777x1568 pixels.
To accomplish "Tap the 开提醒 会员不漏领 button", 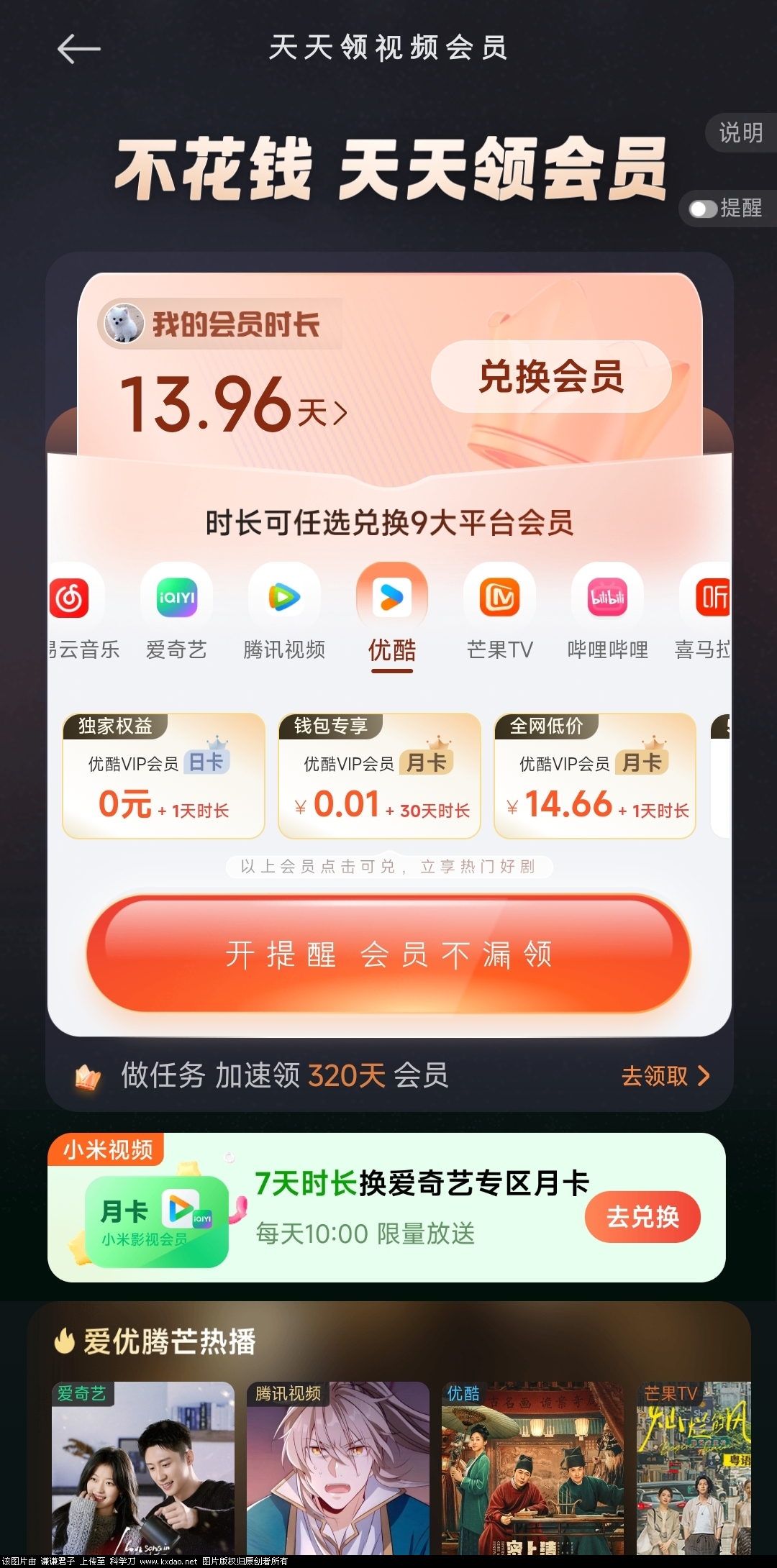I will 388,954.
